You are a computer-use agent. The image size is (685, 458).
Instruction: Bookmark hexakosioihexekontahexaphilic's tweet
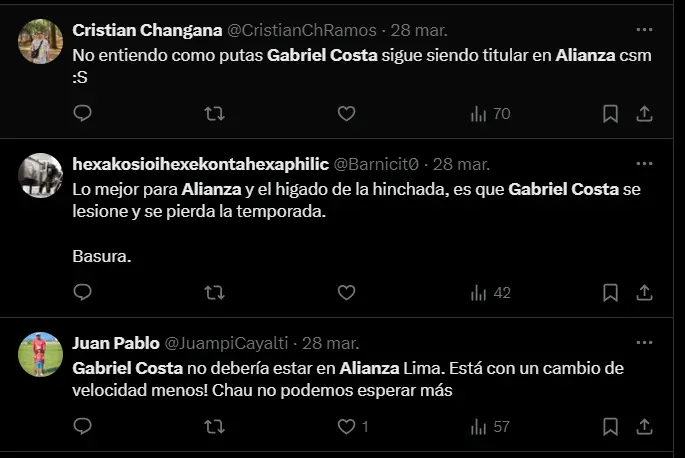pos(610,293)
